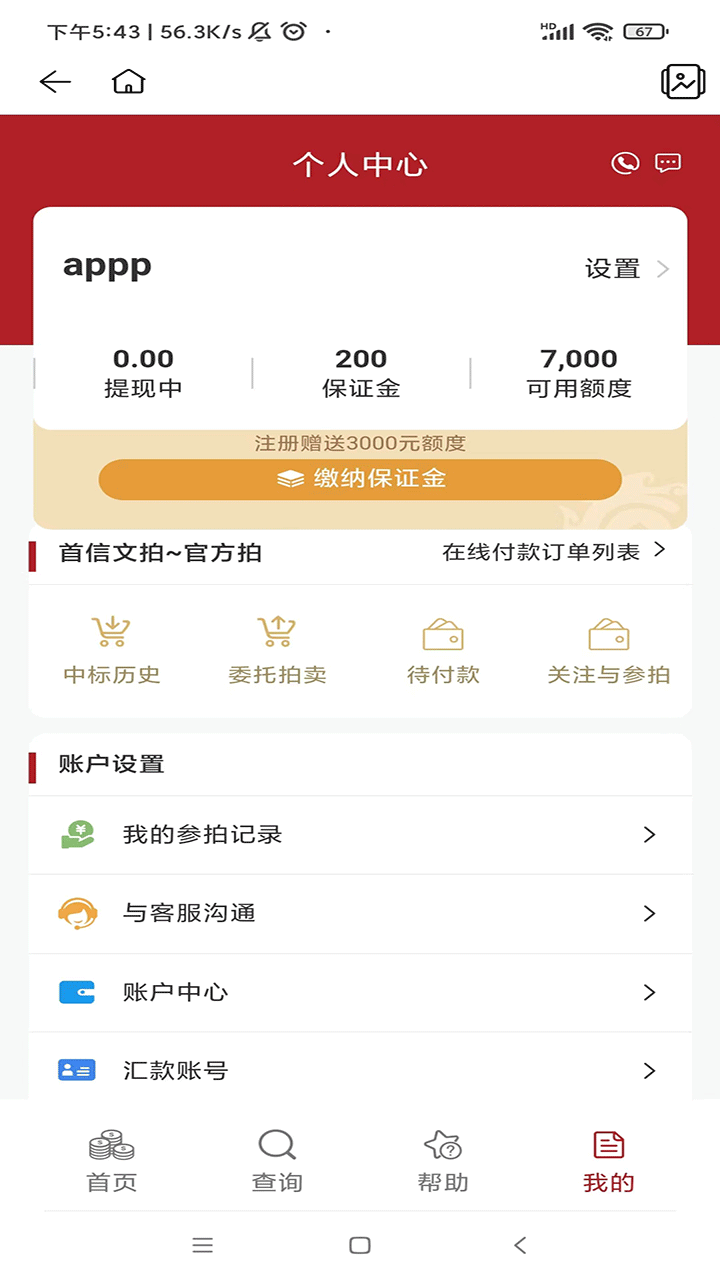Open 中标历史 (bid history) icon
The height and width of the screenshot is (1280, 720).
point(110,630)
